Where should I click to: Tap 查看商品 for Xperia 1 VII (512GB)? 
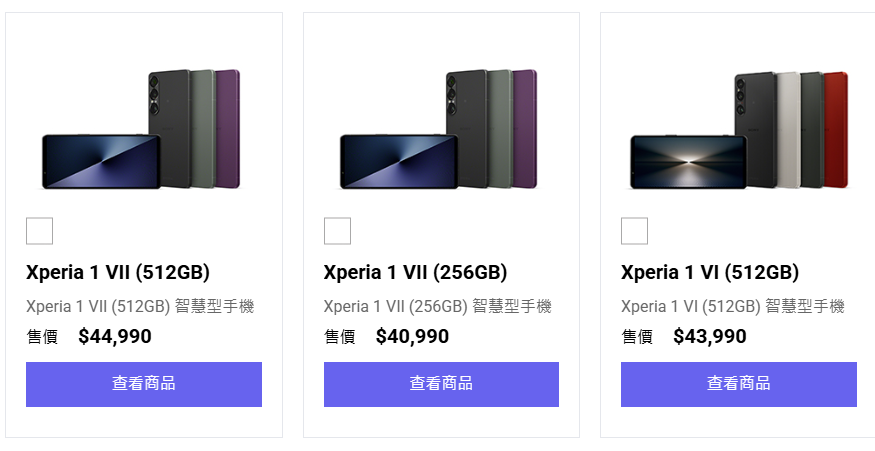point(143,384)
